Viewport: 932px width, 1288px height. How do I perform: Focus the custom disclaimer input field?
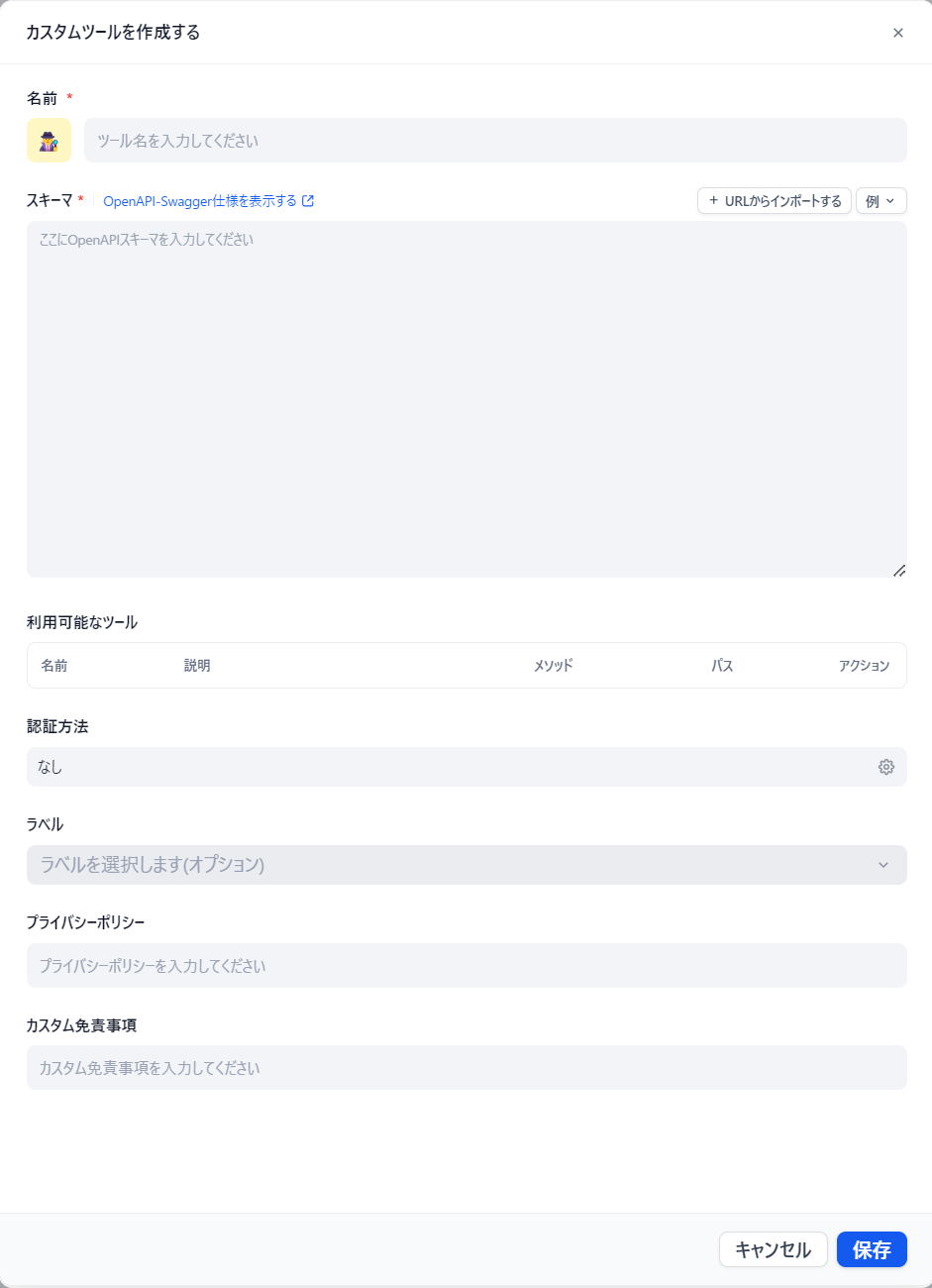(x=466, y=1068)
